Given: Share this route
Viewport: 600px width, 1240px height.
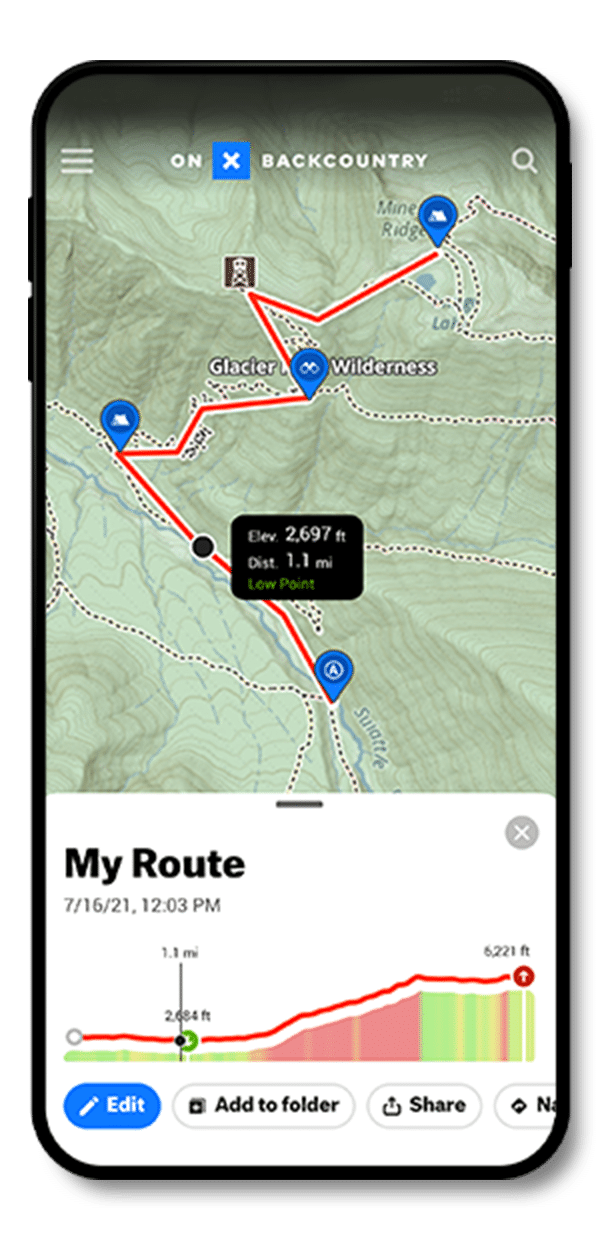Looking at the screenshot, I should [x=424, y=1105].
